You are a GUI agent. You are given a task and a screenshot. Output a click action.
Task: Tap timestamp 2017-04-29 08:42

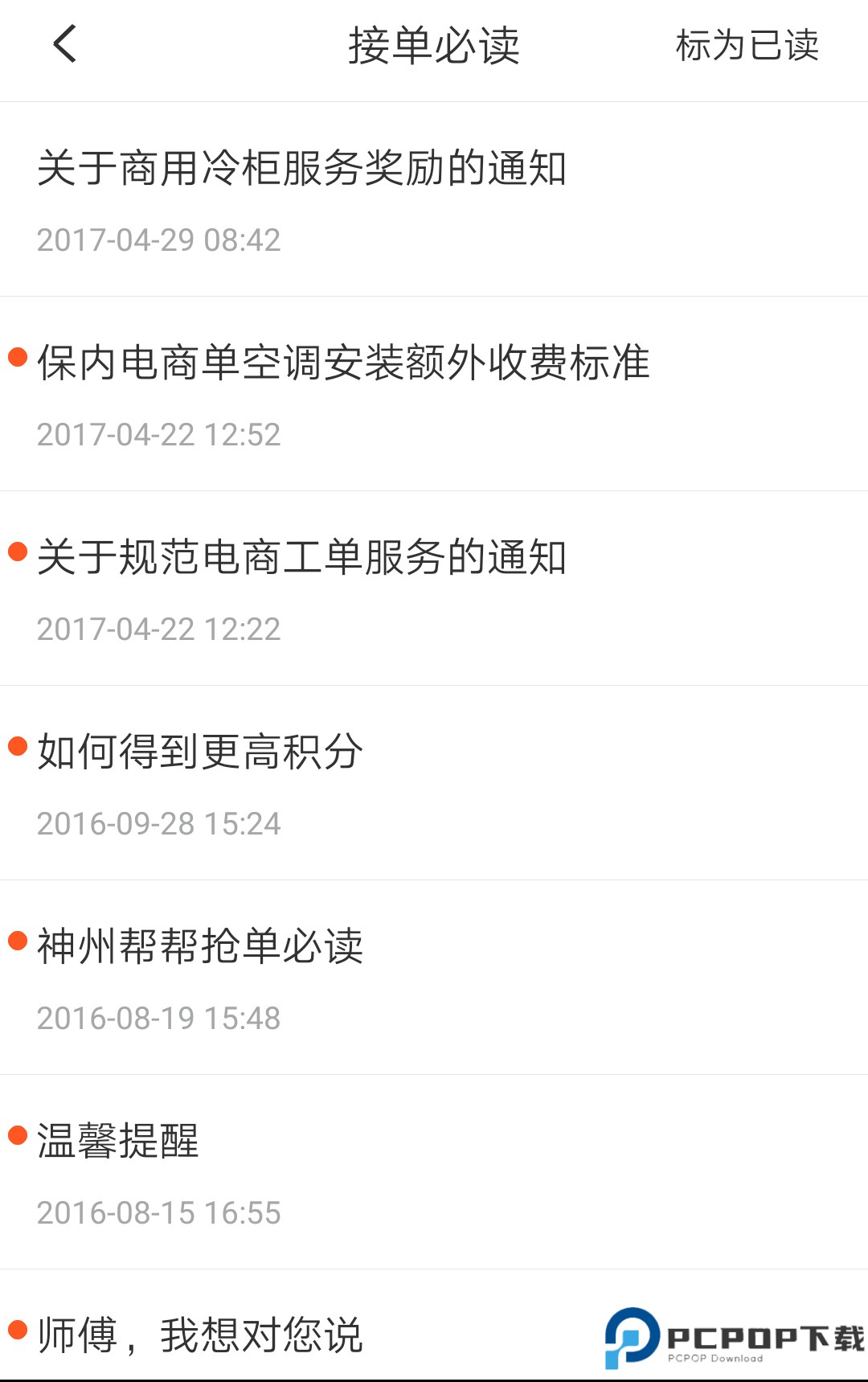pyautogui.click(x=159, y=240)
